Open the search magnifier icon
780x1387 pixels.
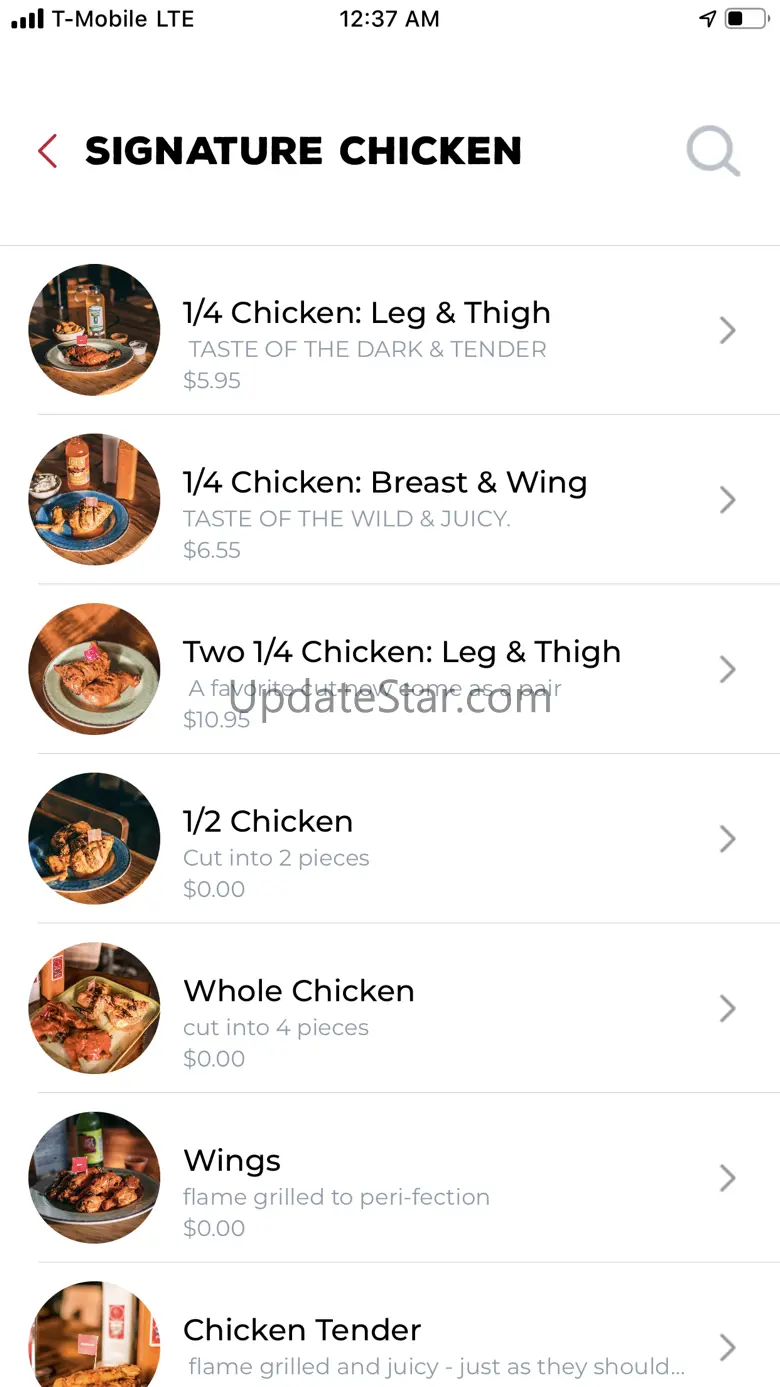(x=712, y=152)
